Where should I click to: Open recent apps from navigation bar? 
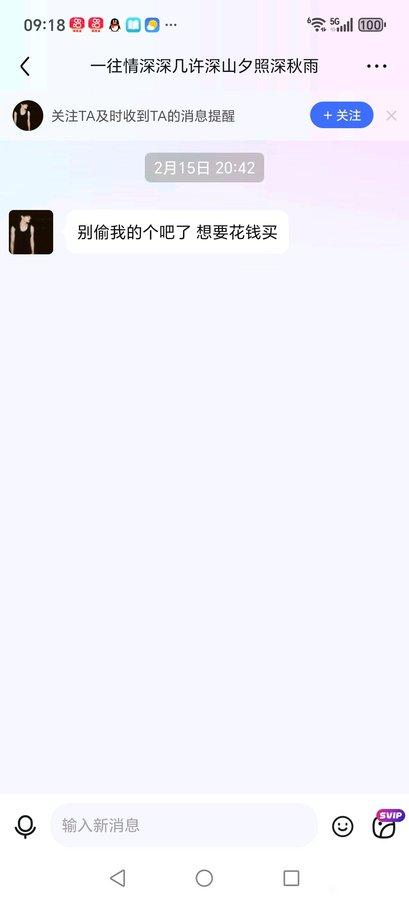click(x=291, y=878)
